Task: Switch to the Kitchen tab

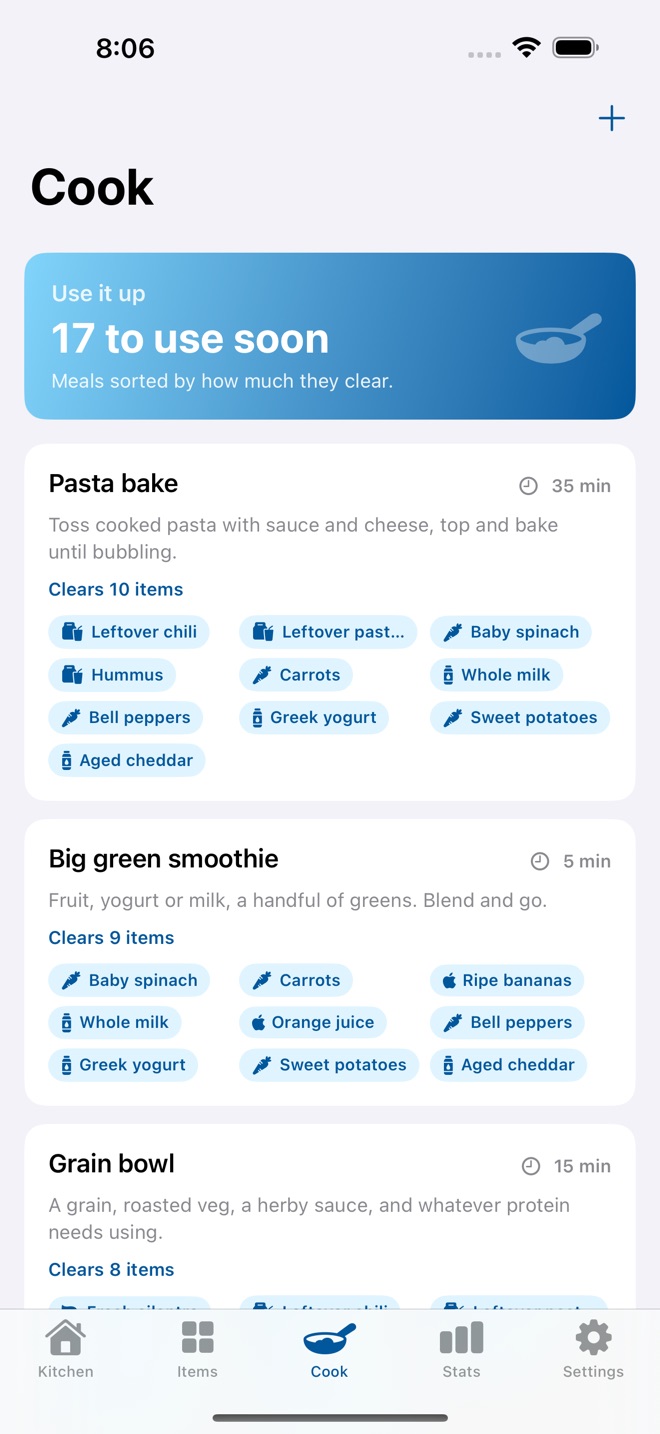Action: pos(66,1349)
